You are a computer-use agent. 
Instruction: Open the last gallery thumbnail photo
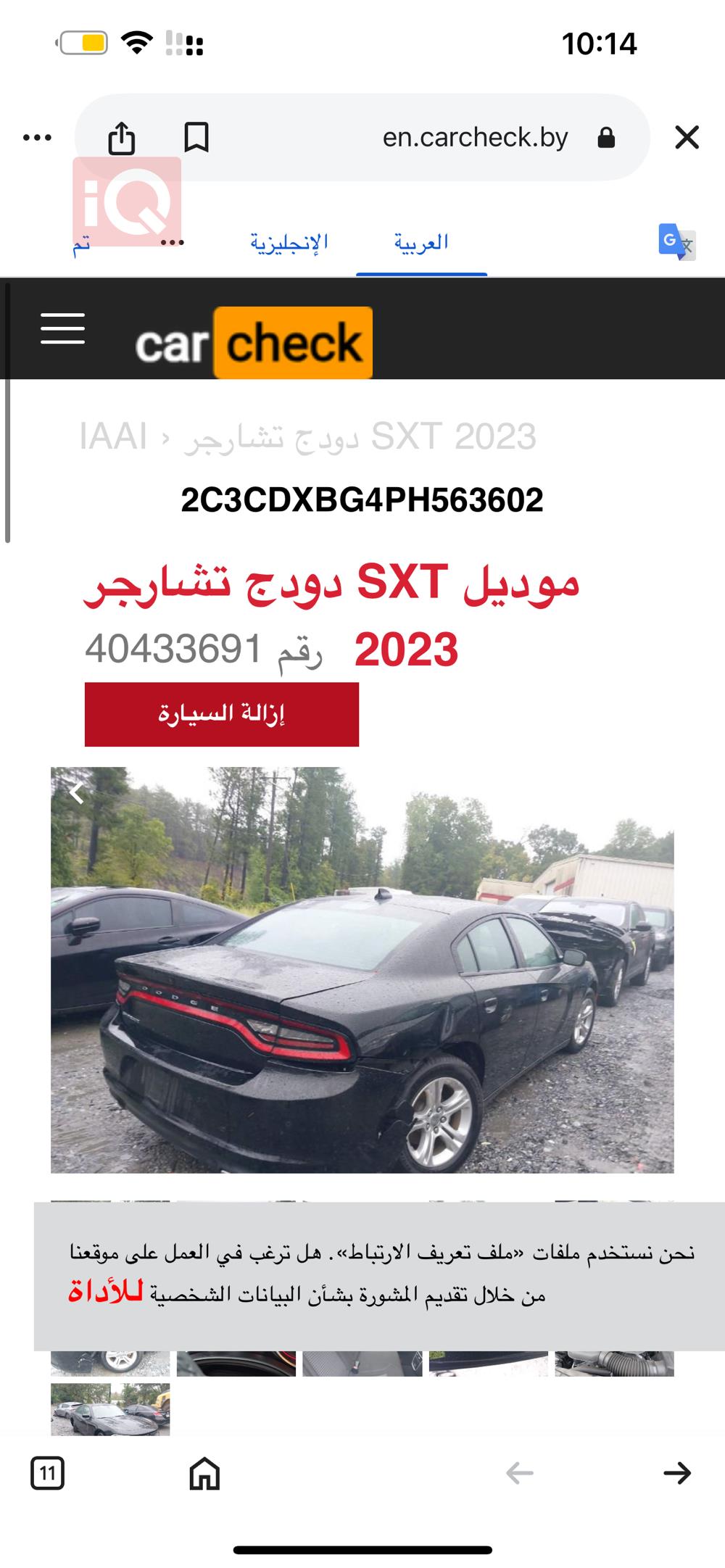[x=110, y=1409]
